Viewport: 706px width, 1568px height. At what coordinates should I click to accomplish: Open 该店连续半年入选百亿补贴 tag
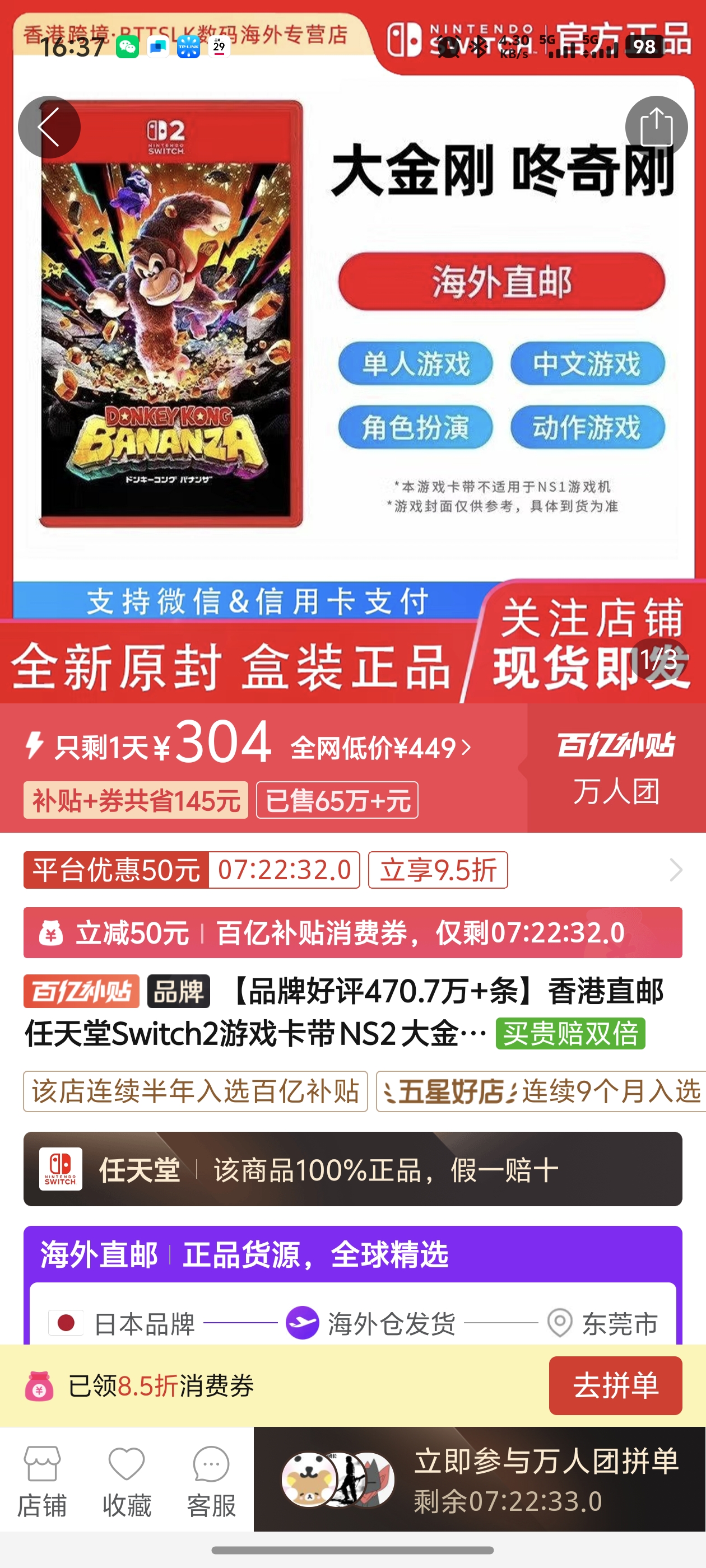(195, 1091)
